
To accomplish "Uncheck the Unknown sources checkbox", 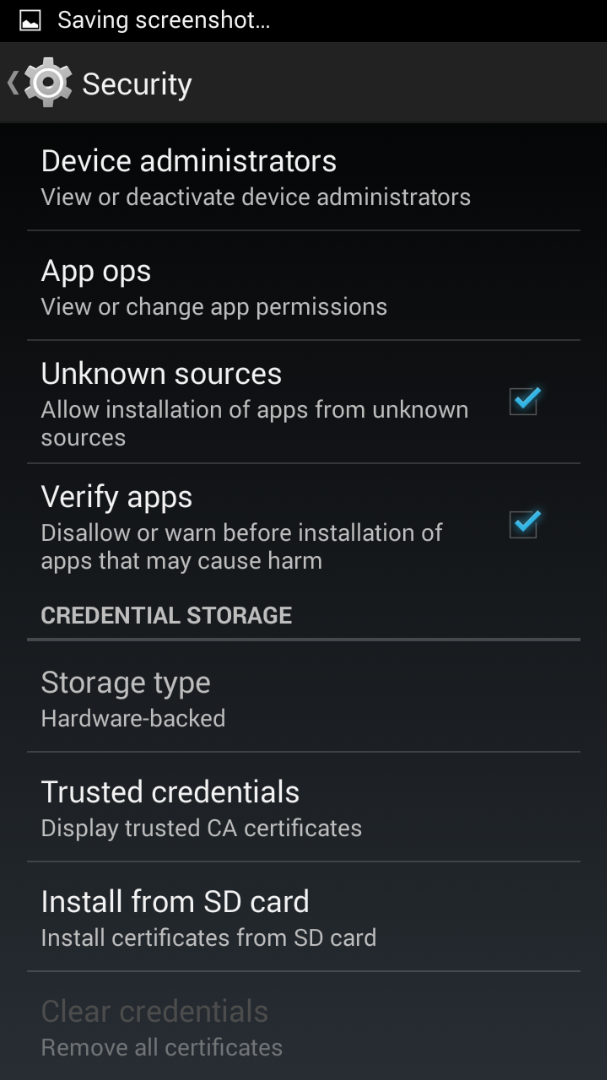I will 524,401.
